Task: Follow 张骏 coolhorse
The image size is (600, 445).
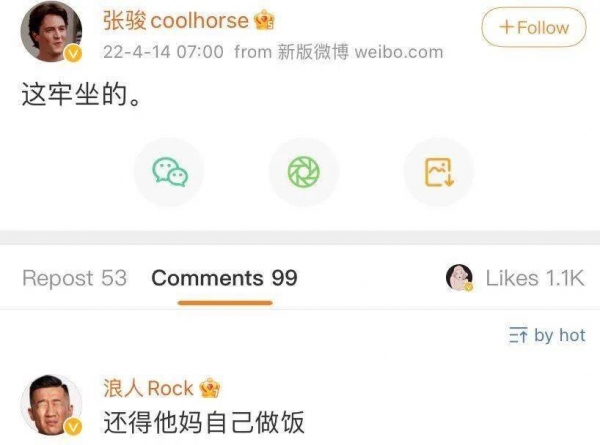Action: (533, 28)
